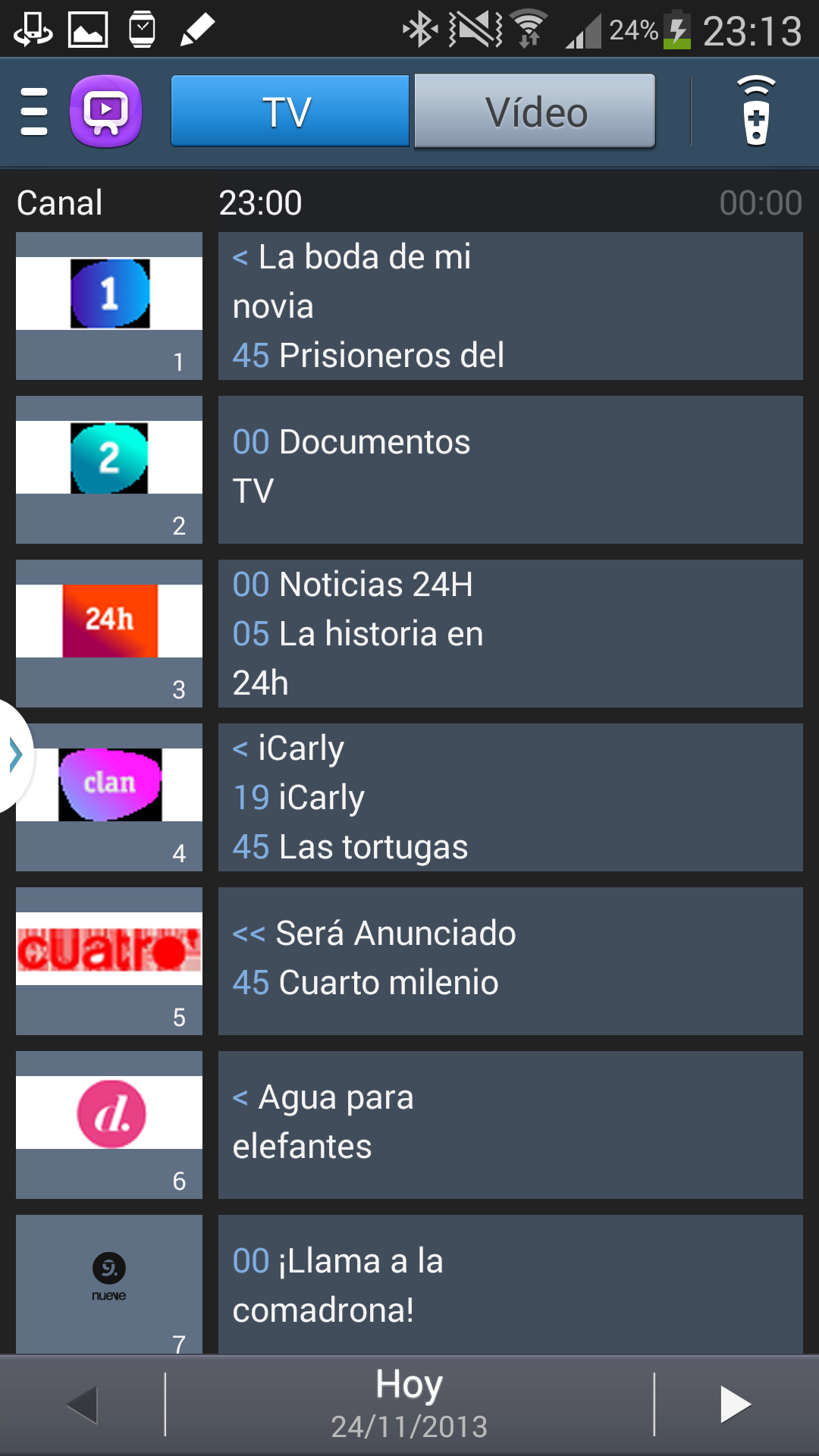Image resolution: width=819 pixels, height=1456 pixels.
Task: Open ¡Llama a la comadrona! programme
Action: point(510,1285)
